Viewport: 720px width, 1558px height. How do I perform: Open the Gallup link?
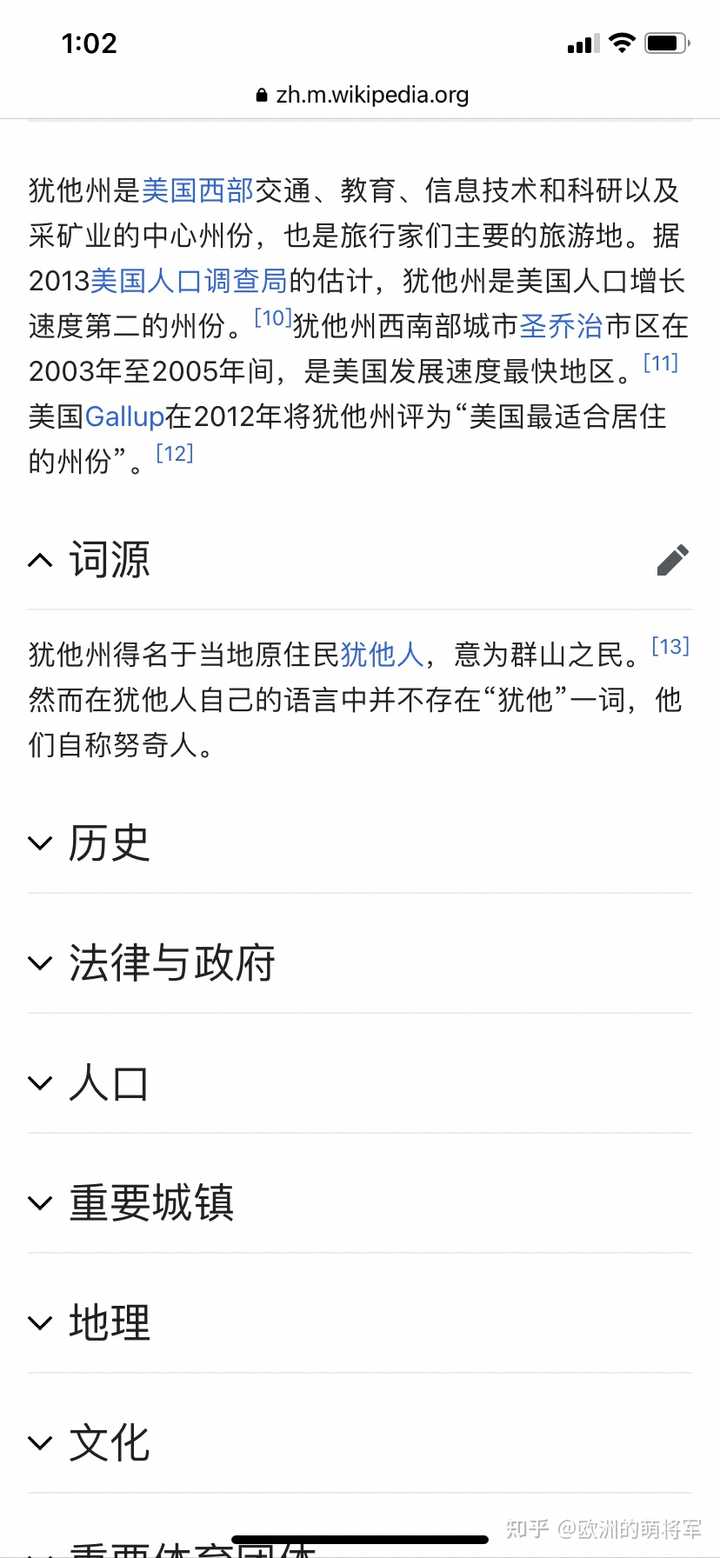[125, 417]
